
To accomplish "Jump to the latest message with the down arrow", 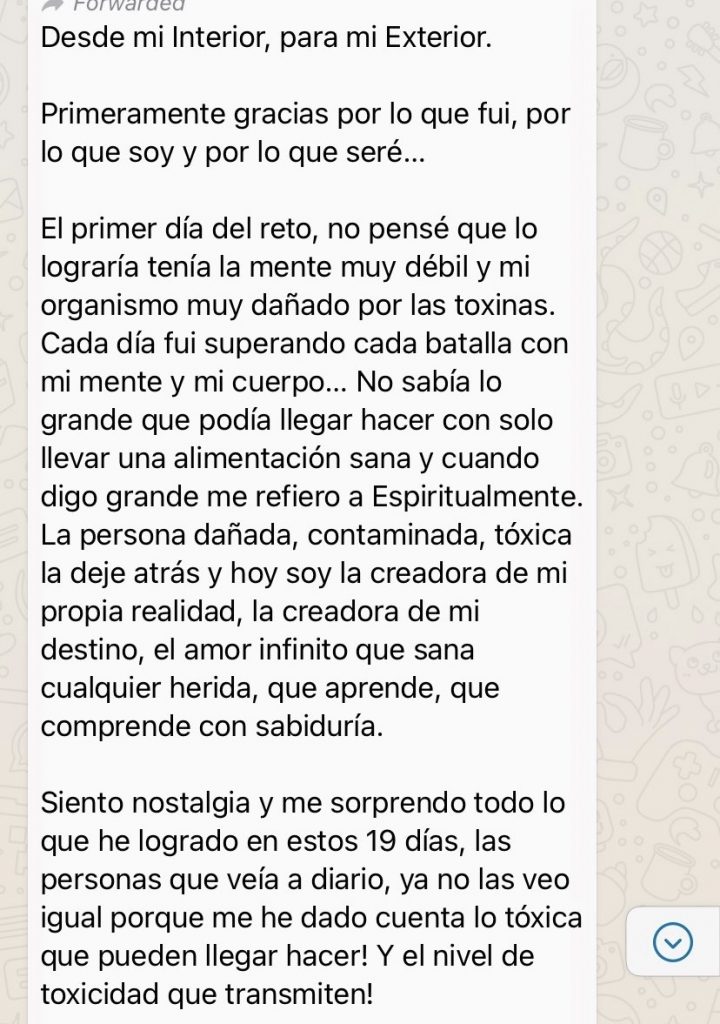I will pyautogui.click(x=672, y=941).
